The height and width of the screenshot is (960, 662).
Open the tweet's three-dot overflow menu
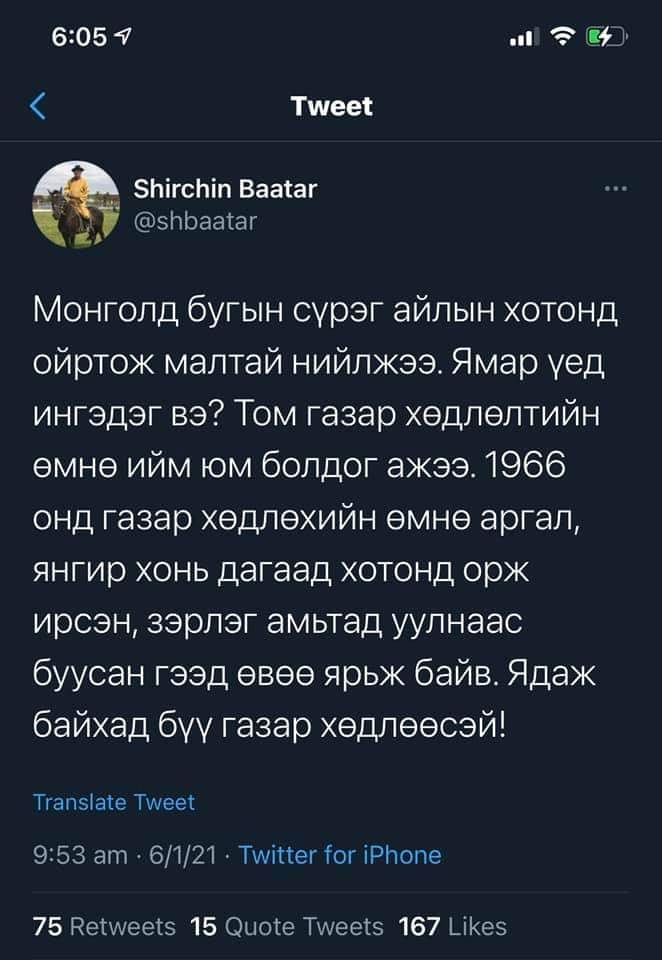tap(615, 188)
